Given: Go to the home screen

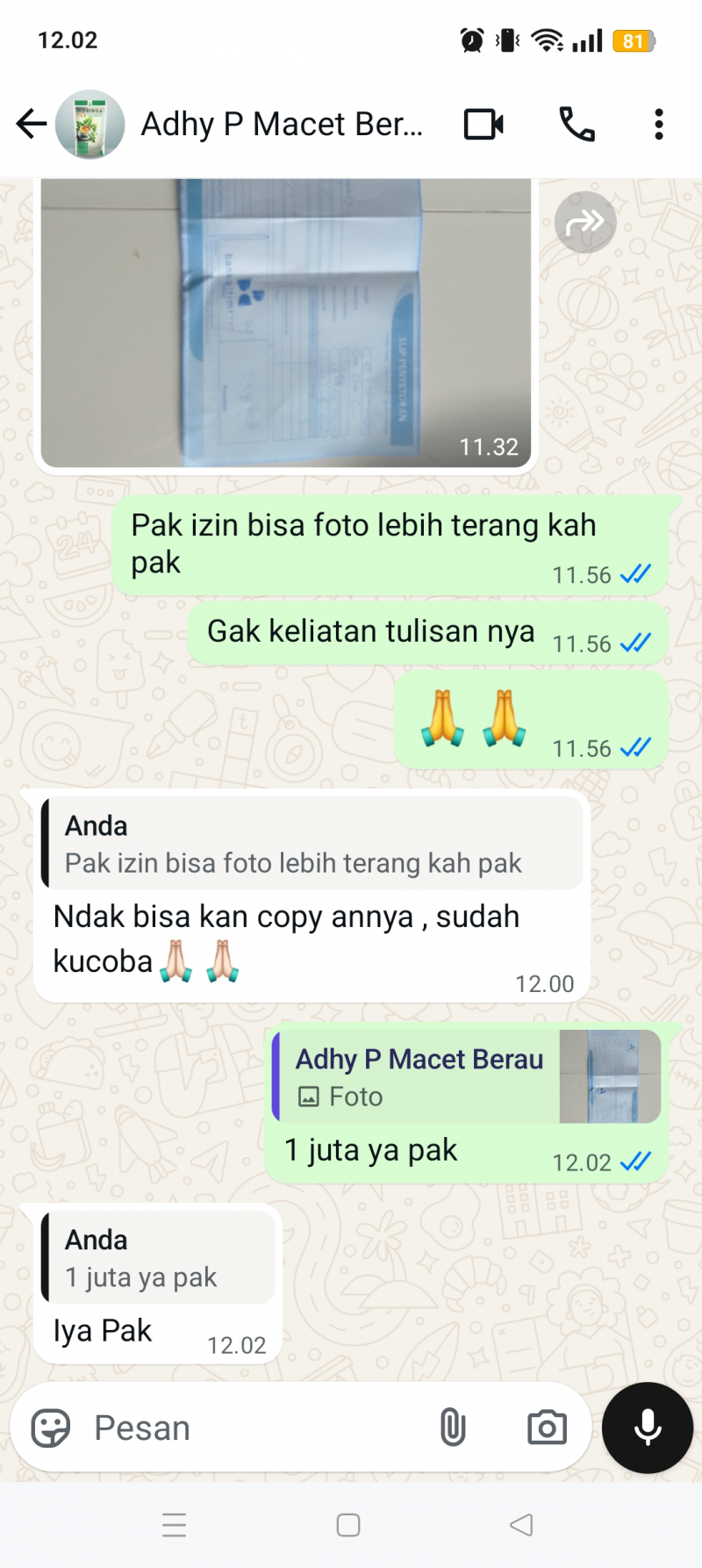Looking at the screenshot, I should pyautogui.click(x=348, y=1525).
